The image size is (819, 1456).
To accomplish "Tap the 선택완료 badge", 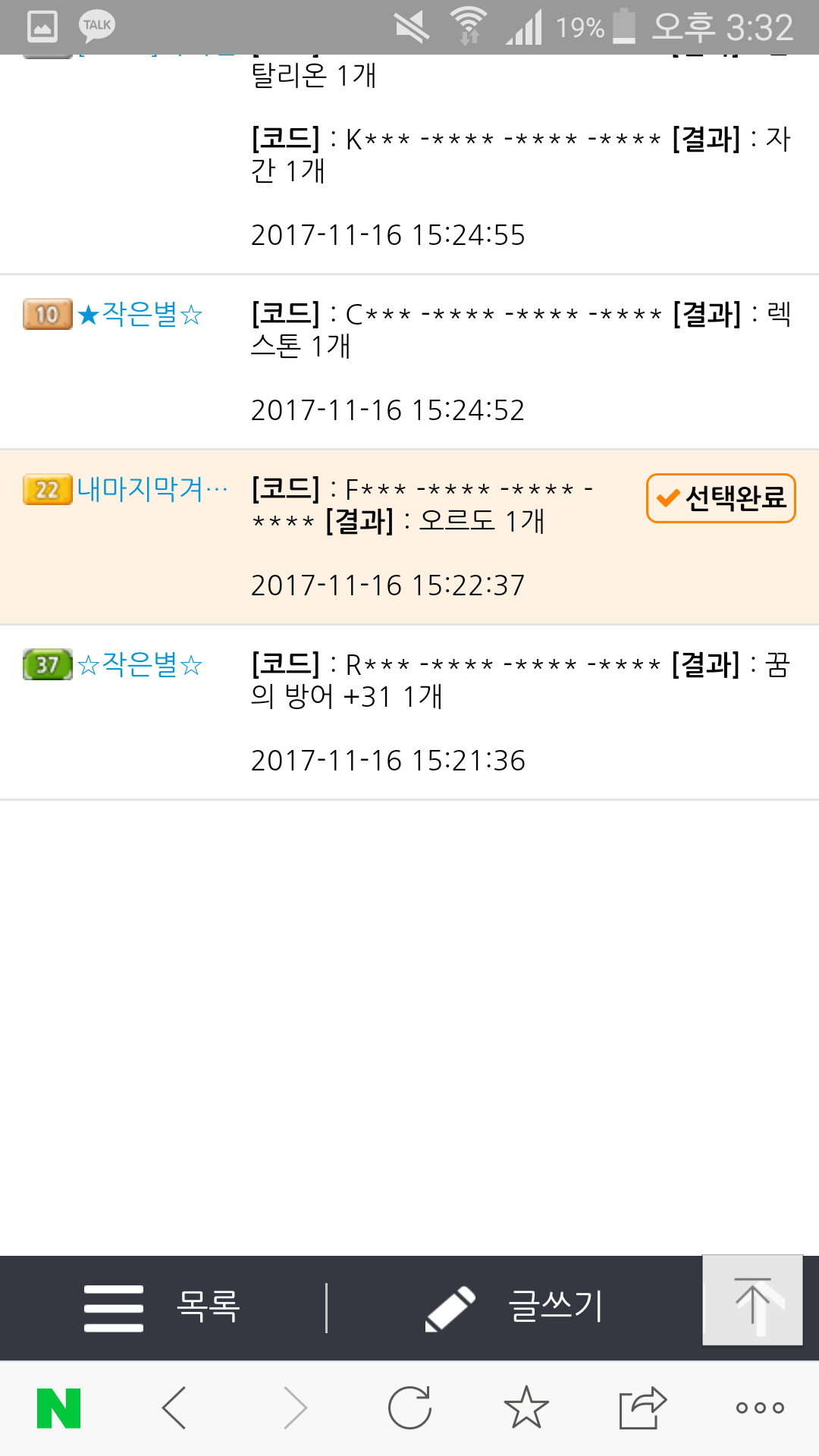I will (720, 498).
